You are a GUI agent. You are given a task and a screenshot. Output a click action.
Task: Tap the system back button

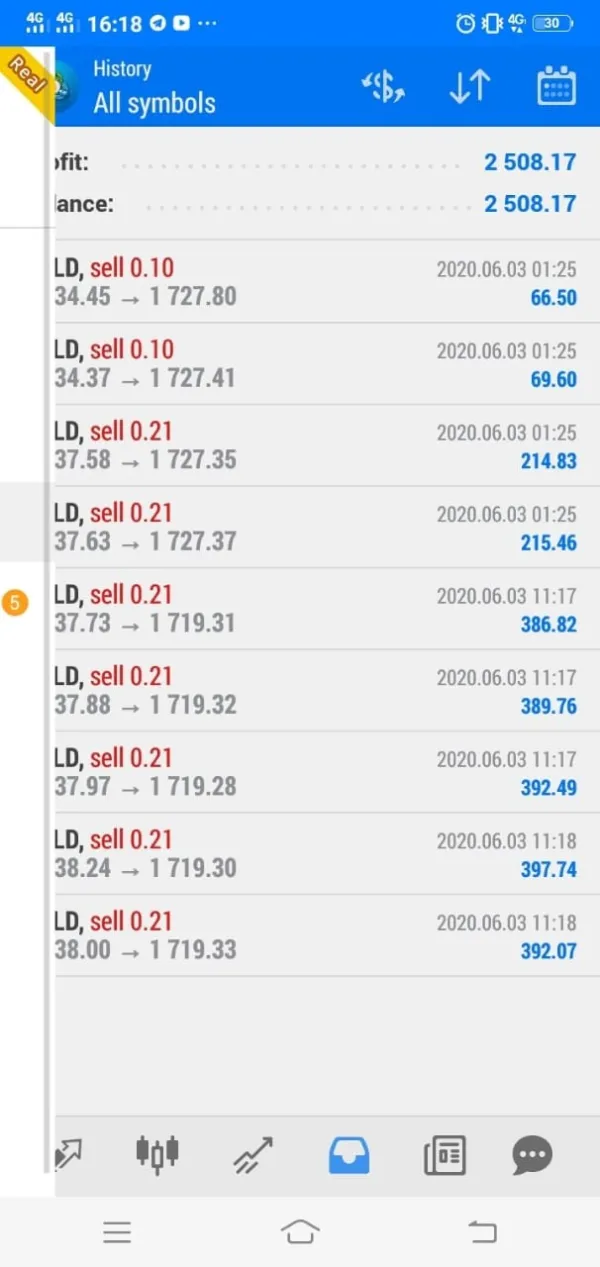tap(482, 1232)
